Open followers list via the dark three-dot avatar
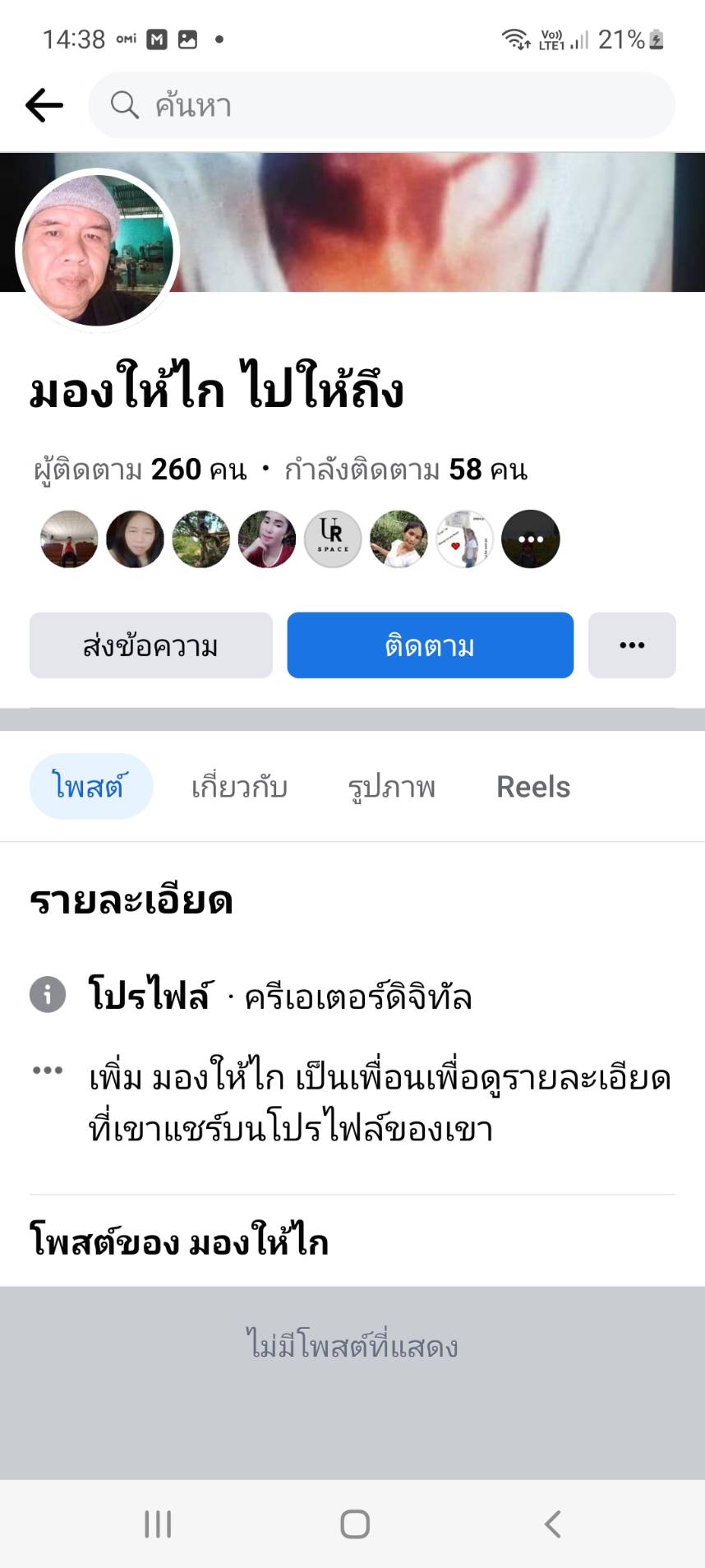Viewport: 705px width, 1568px height. point(530,539)
